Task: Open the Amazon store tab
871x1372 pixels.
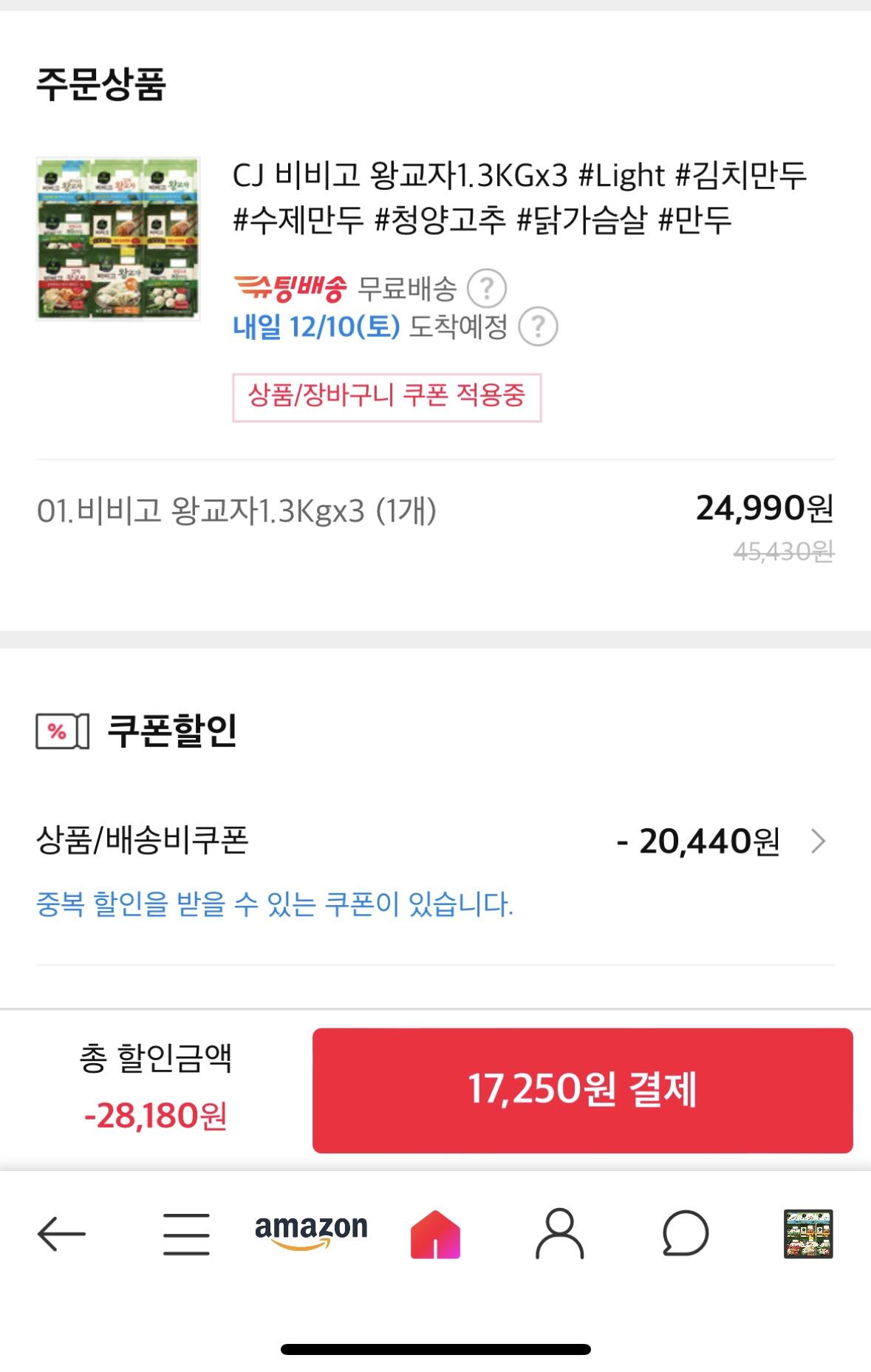Action: point(311,1232)
